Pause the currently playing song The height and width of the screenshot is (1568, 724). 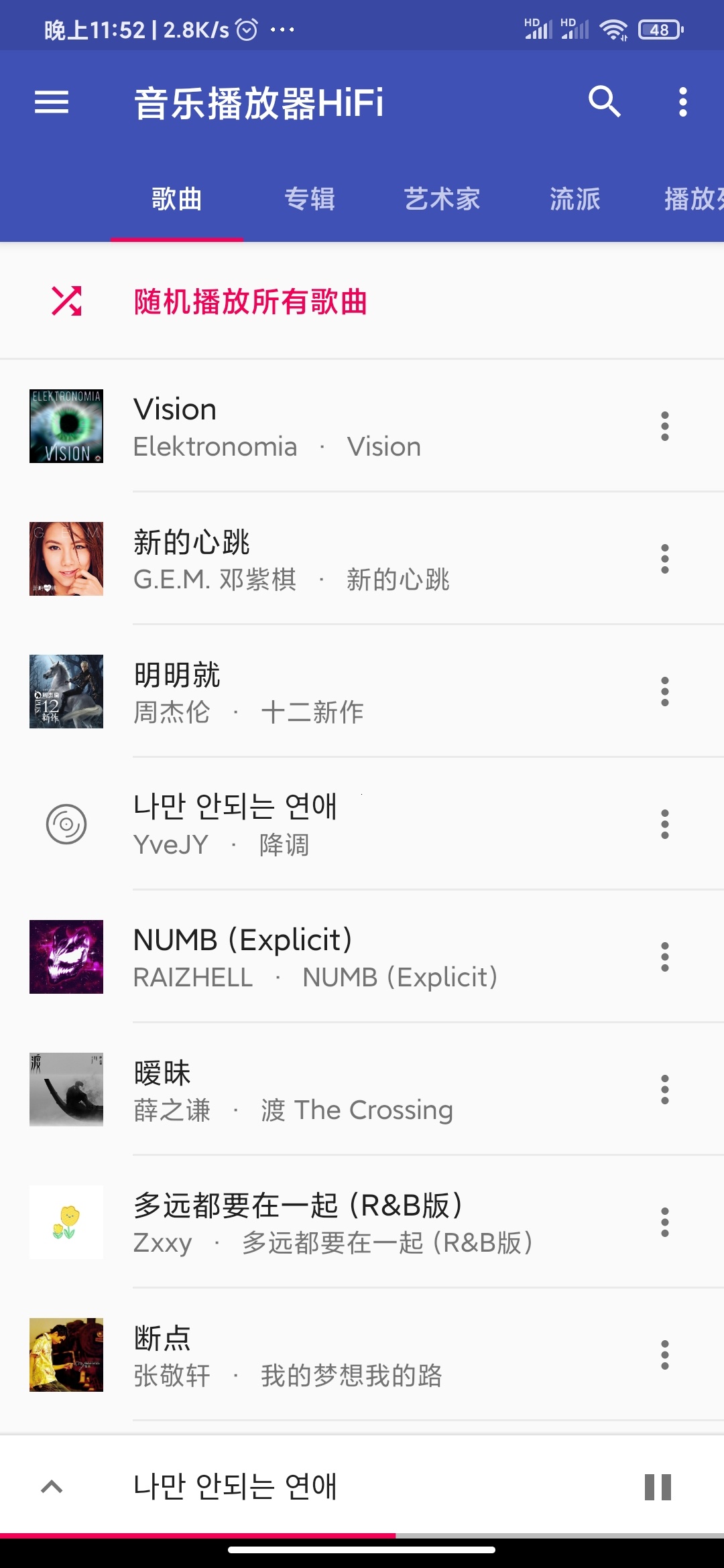click(658, 1487)
